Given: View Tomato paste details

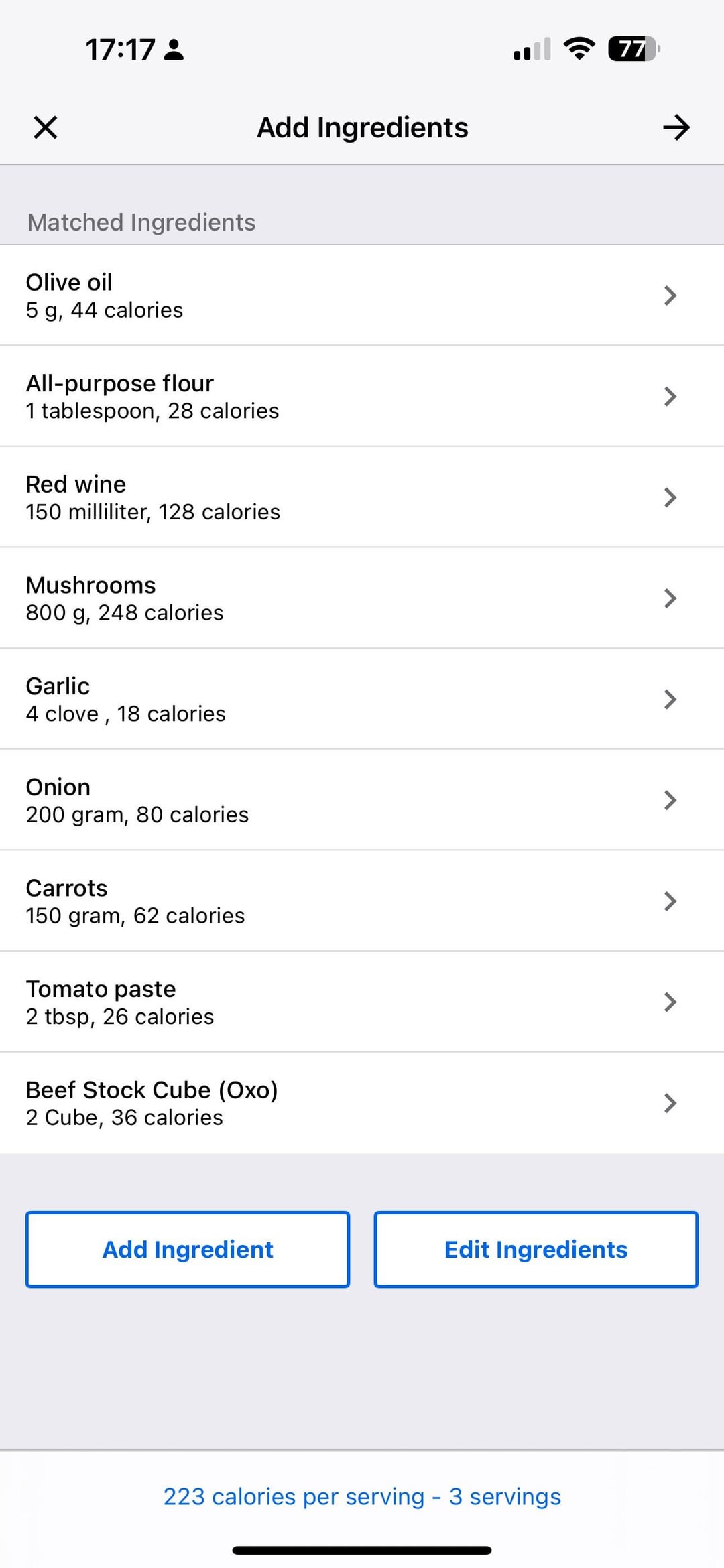Looking at the screenshot, I should tap(362, 1002).
